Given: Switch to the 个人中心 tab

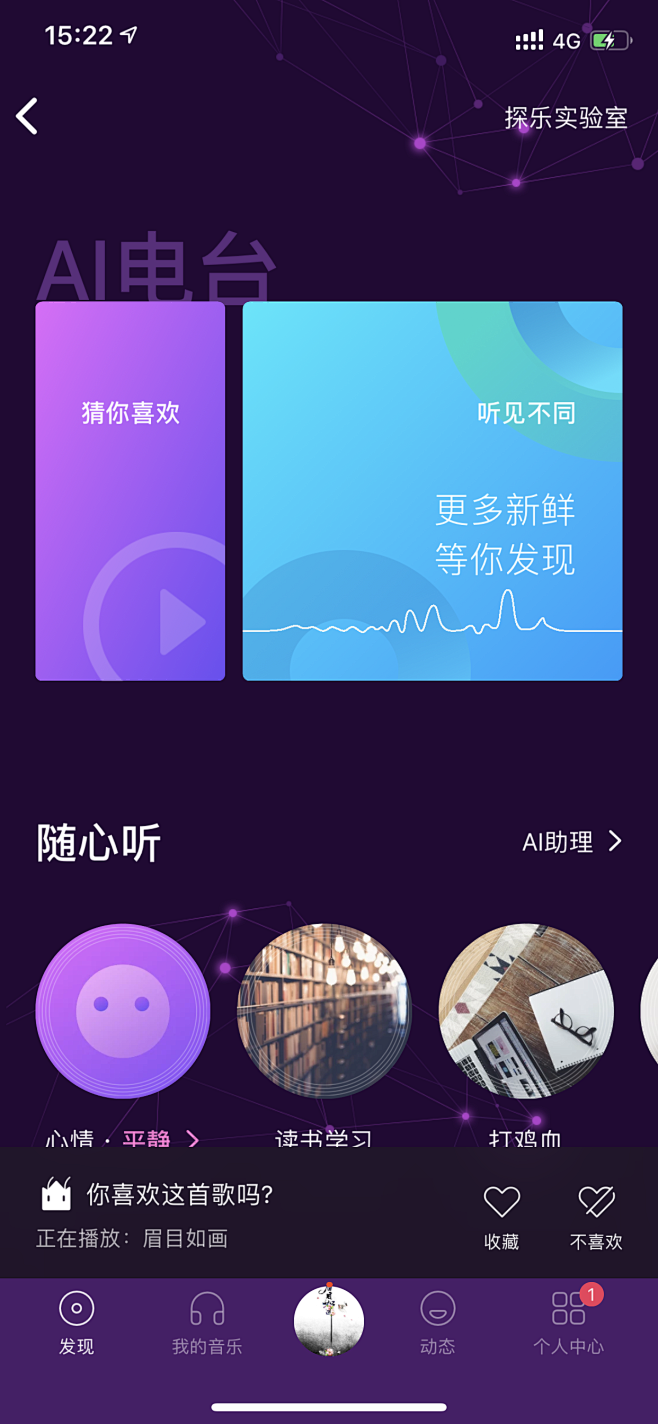Looking at the screenshot, I should tap(568, 1322).
